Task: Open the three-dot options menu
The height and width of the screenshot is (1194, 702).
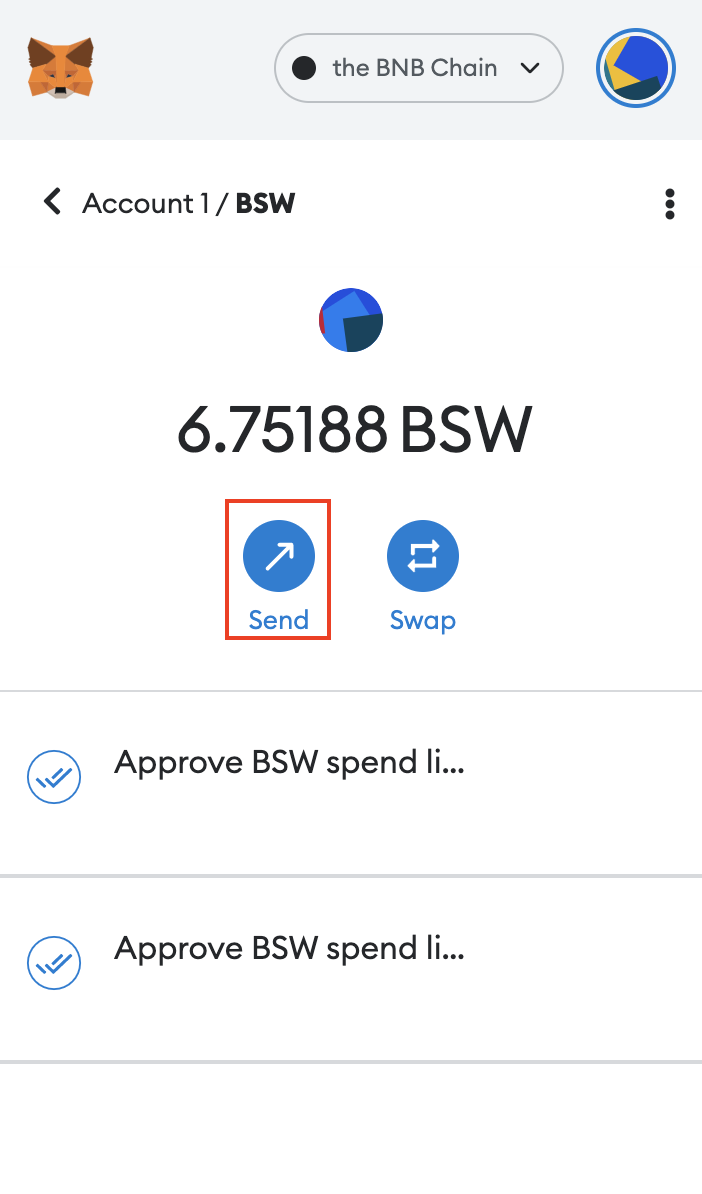Action: [x=669, y=204]
